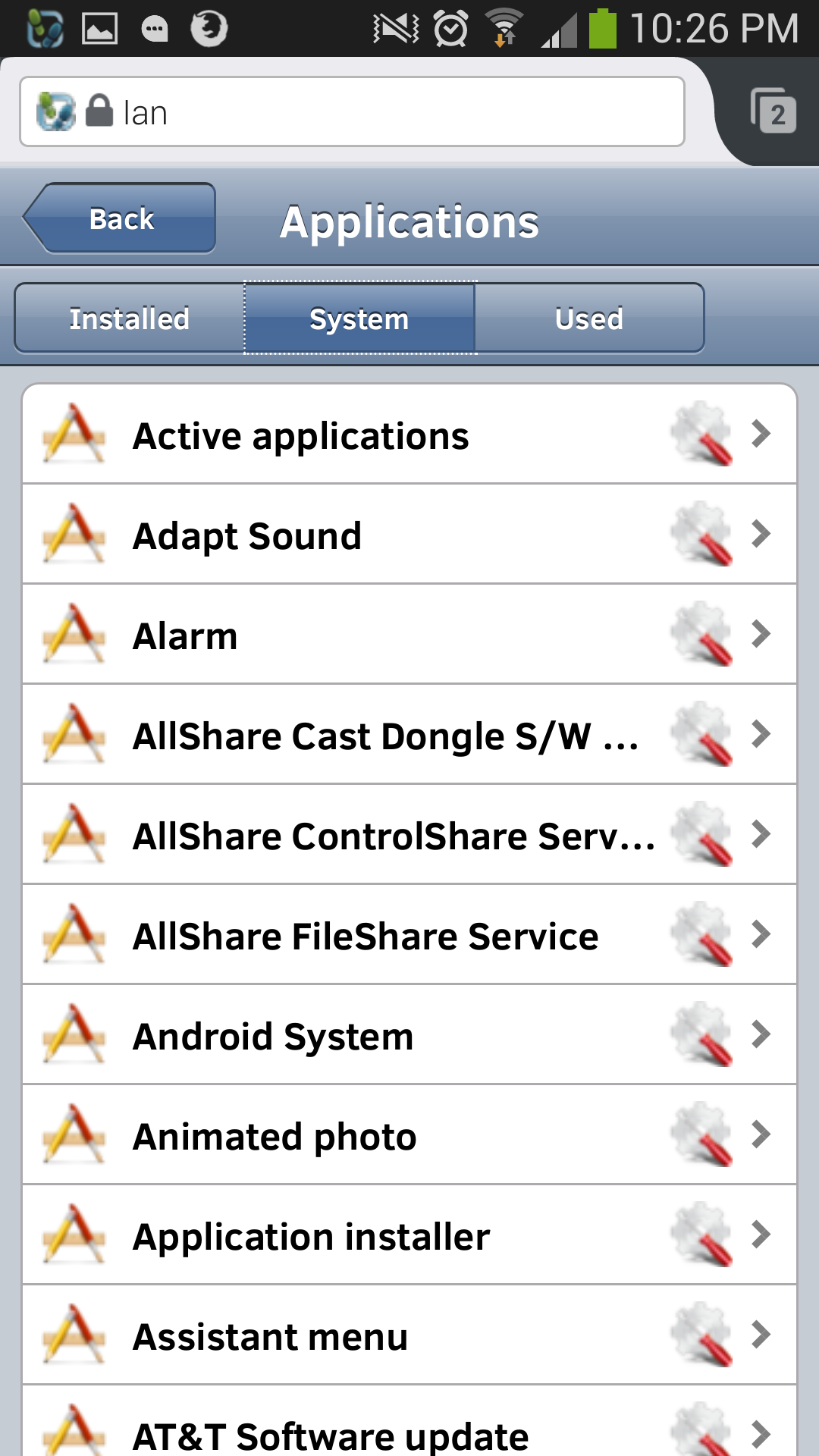Click the Adapt Sound app icon
Screen dimensions: 819x1456
click(x=72, y=535)
